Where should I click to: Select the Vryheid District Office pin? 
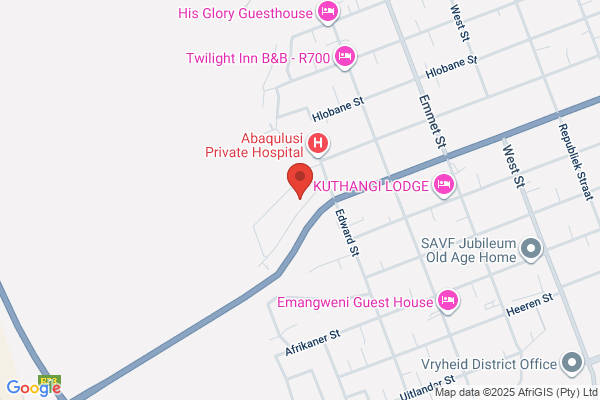point(572,364)
